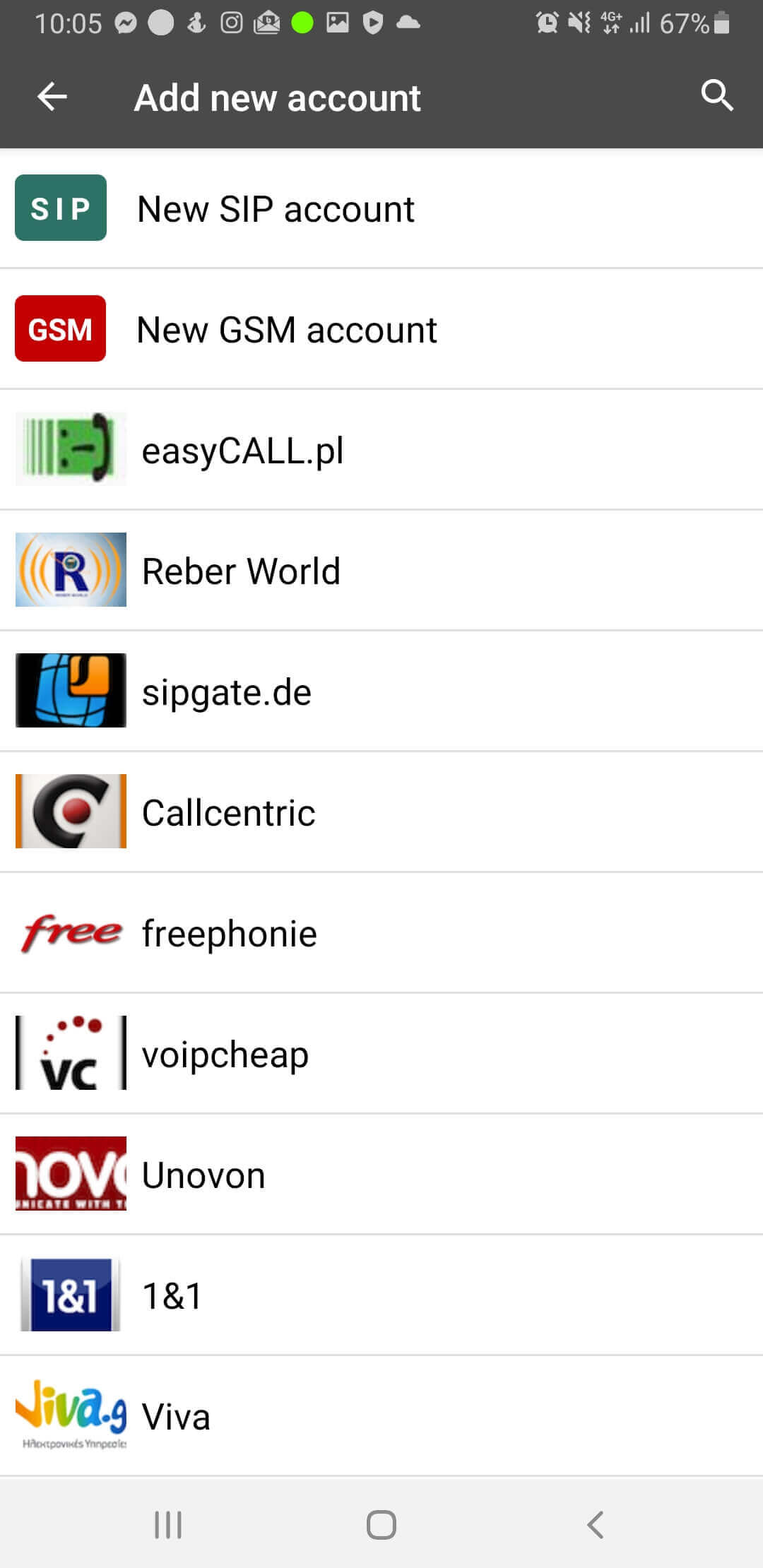Image resolution: width=763 pixels, height=1568 pixels.
Task: Open the search icon in app bar
Action: [x=716, y=95]
